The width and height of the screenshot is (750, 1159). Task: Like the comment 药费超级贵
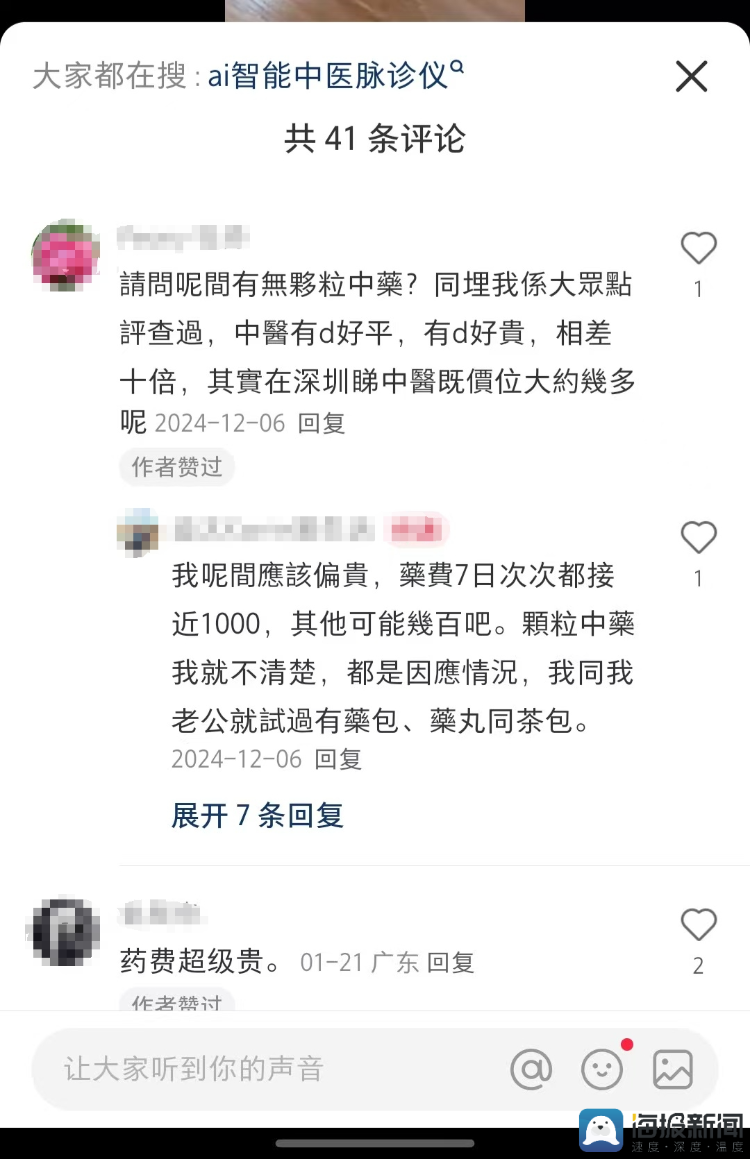click(698, 925)
